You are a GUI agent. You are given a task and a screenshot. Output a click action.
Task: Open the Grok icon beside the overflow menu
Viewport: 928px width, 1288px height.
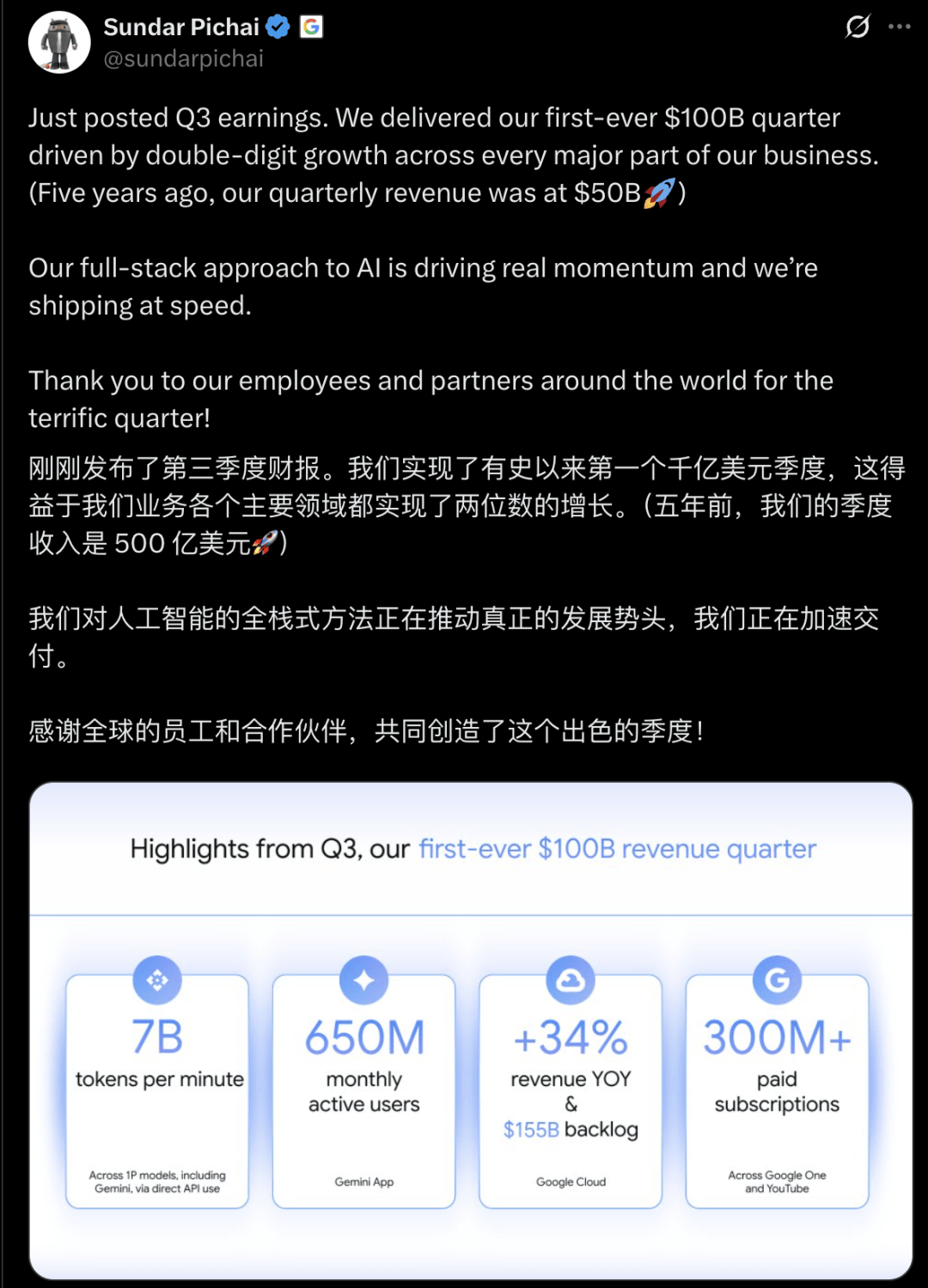click(x=857, y=27)
